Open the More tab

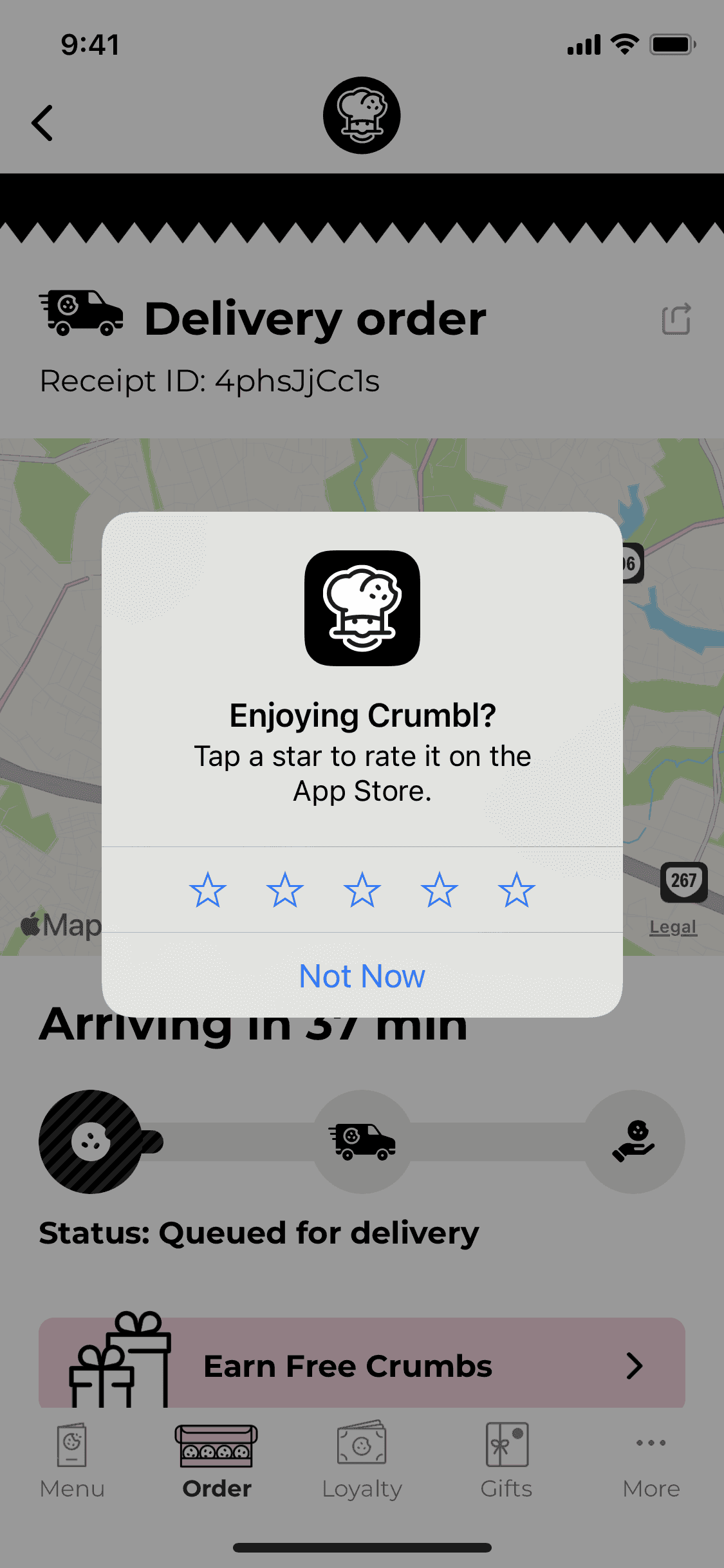click(651, 1460)
